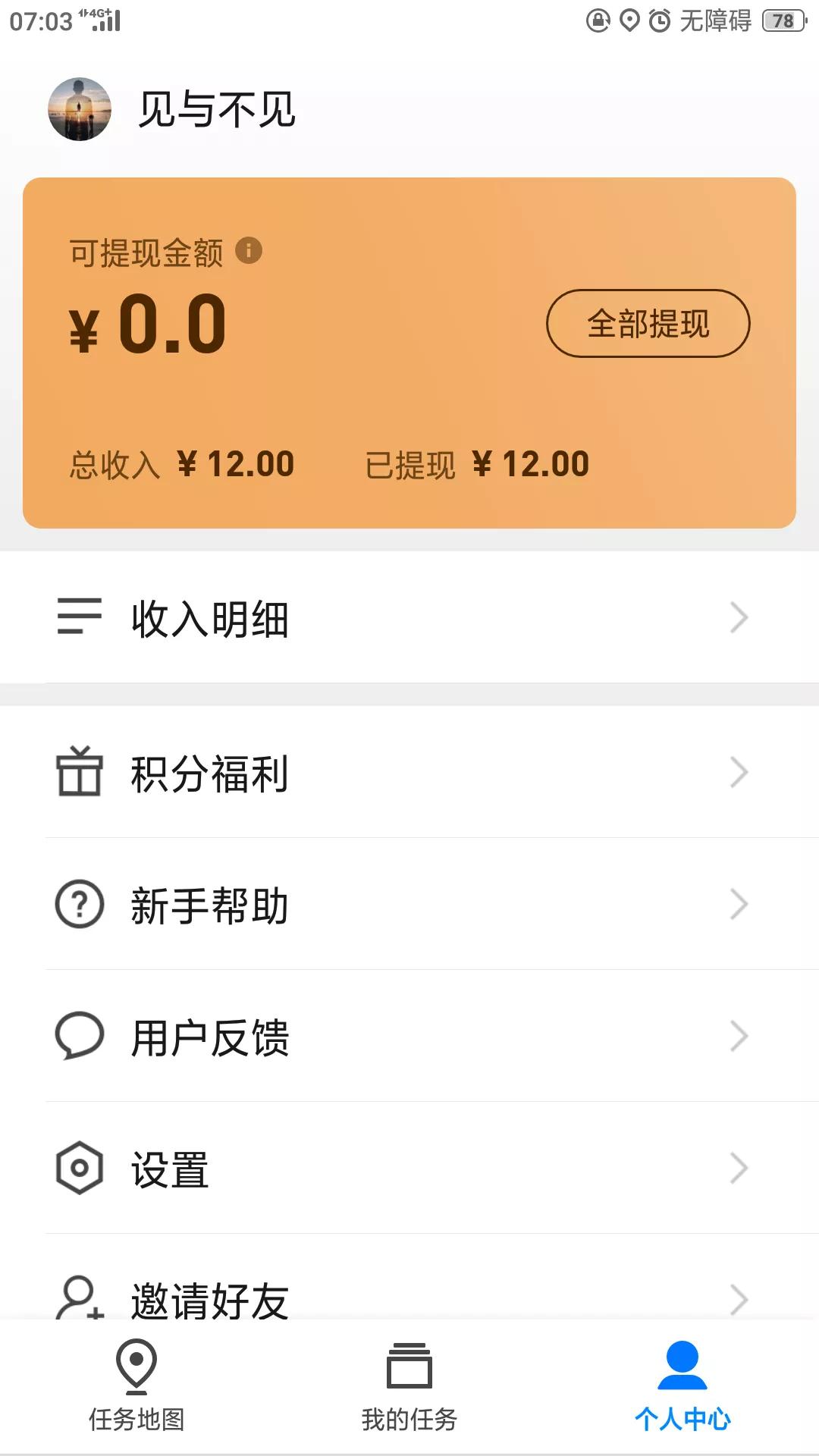Open the 用户反馈 feedback page
Image resolution: width=819 pixels, height=1456 pixels.
tap(209, 1035)
